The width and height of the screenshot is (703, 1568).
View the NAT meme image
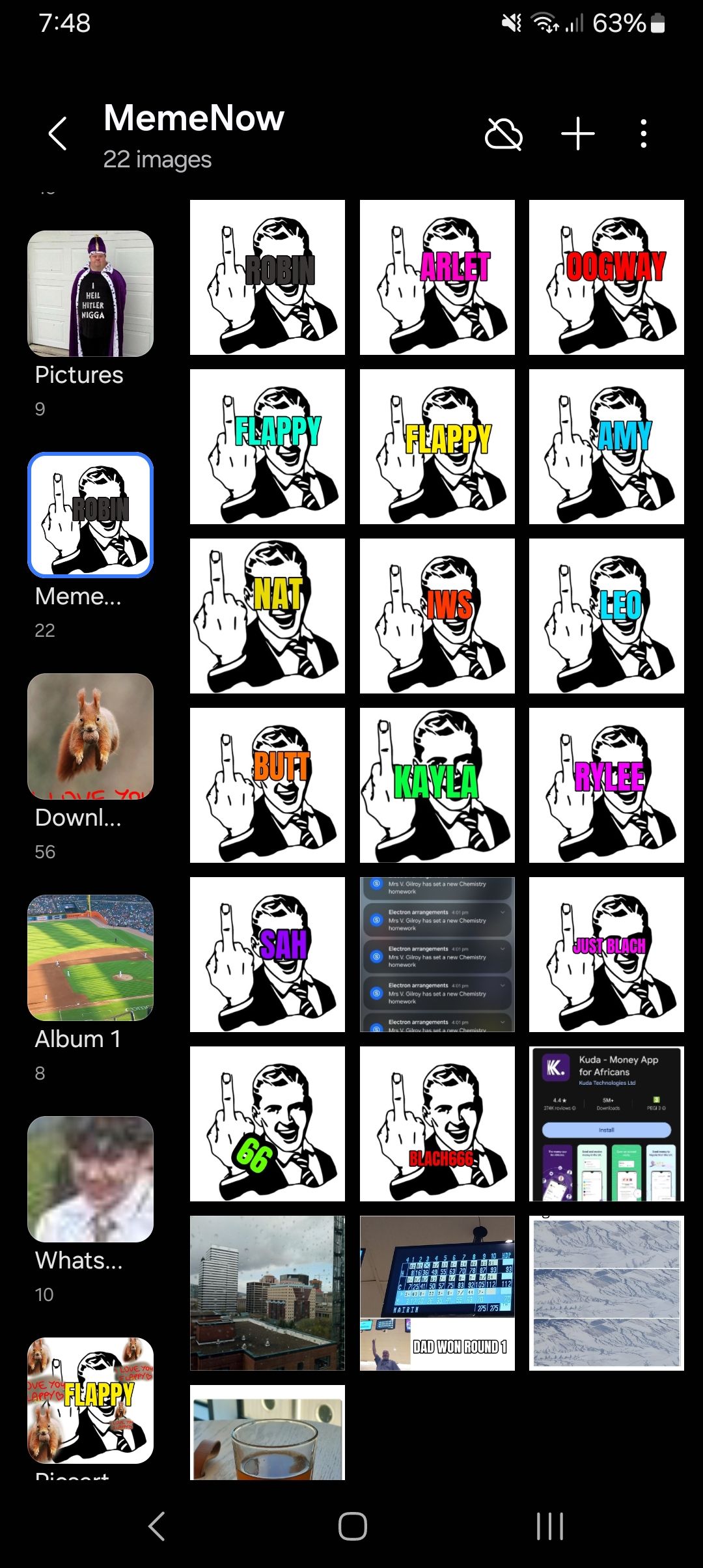(x=267, y=616)
